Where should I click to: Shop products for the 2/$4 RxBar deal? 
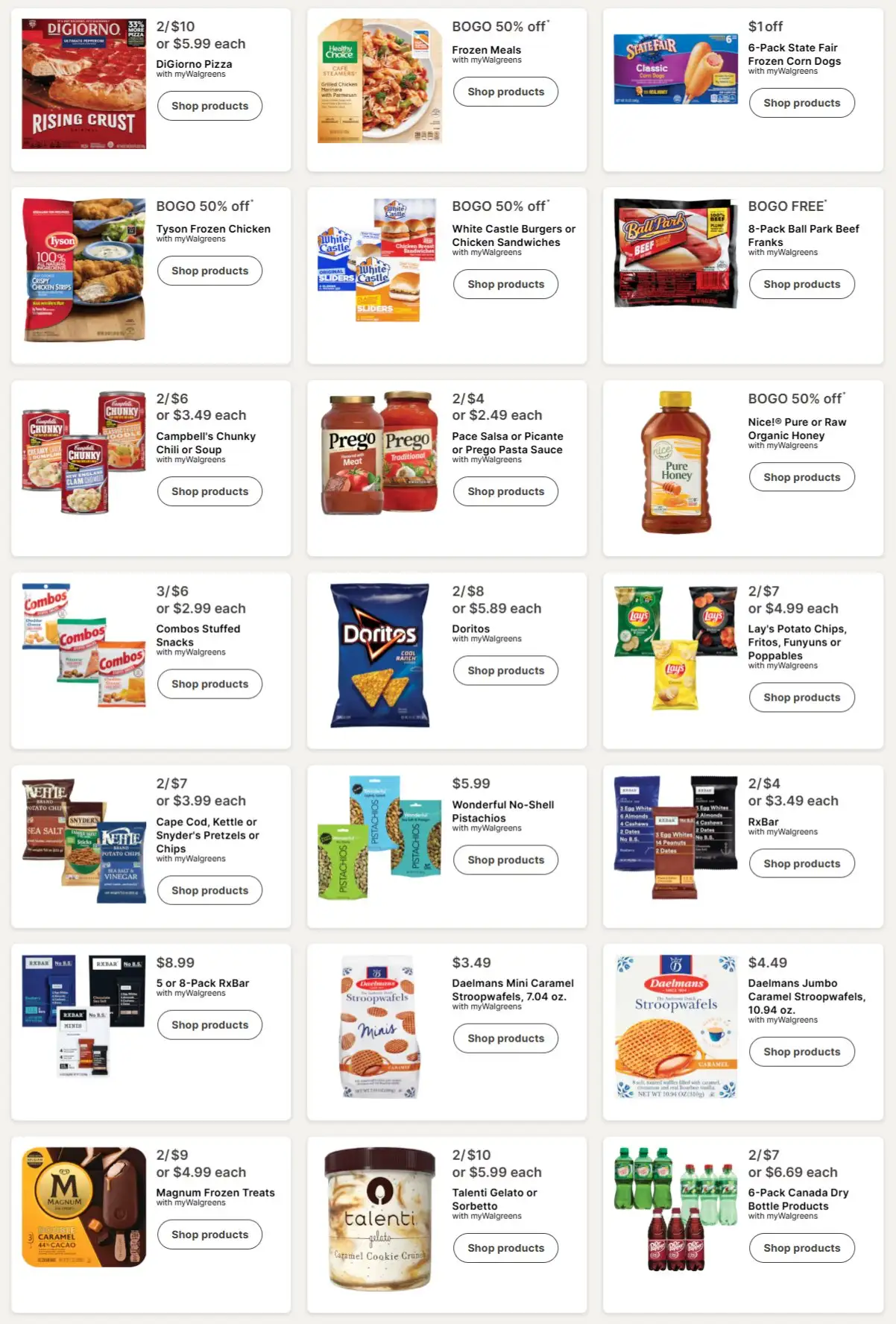tap(801, 863)
